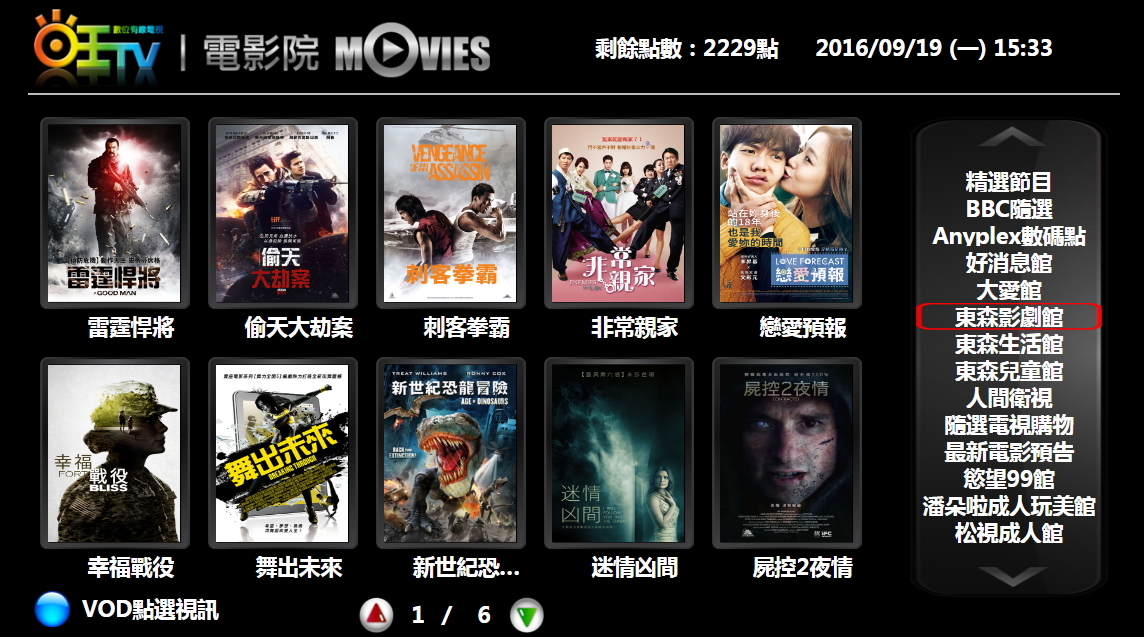Go to the previous page with the red up arrow

(x=376, y=614)
